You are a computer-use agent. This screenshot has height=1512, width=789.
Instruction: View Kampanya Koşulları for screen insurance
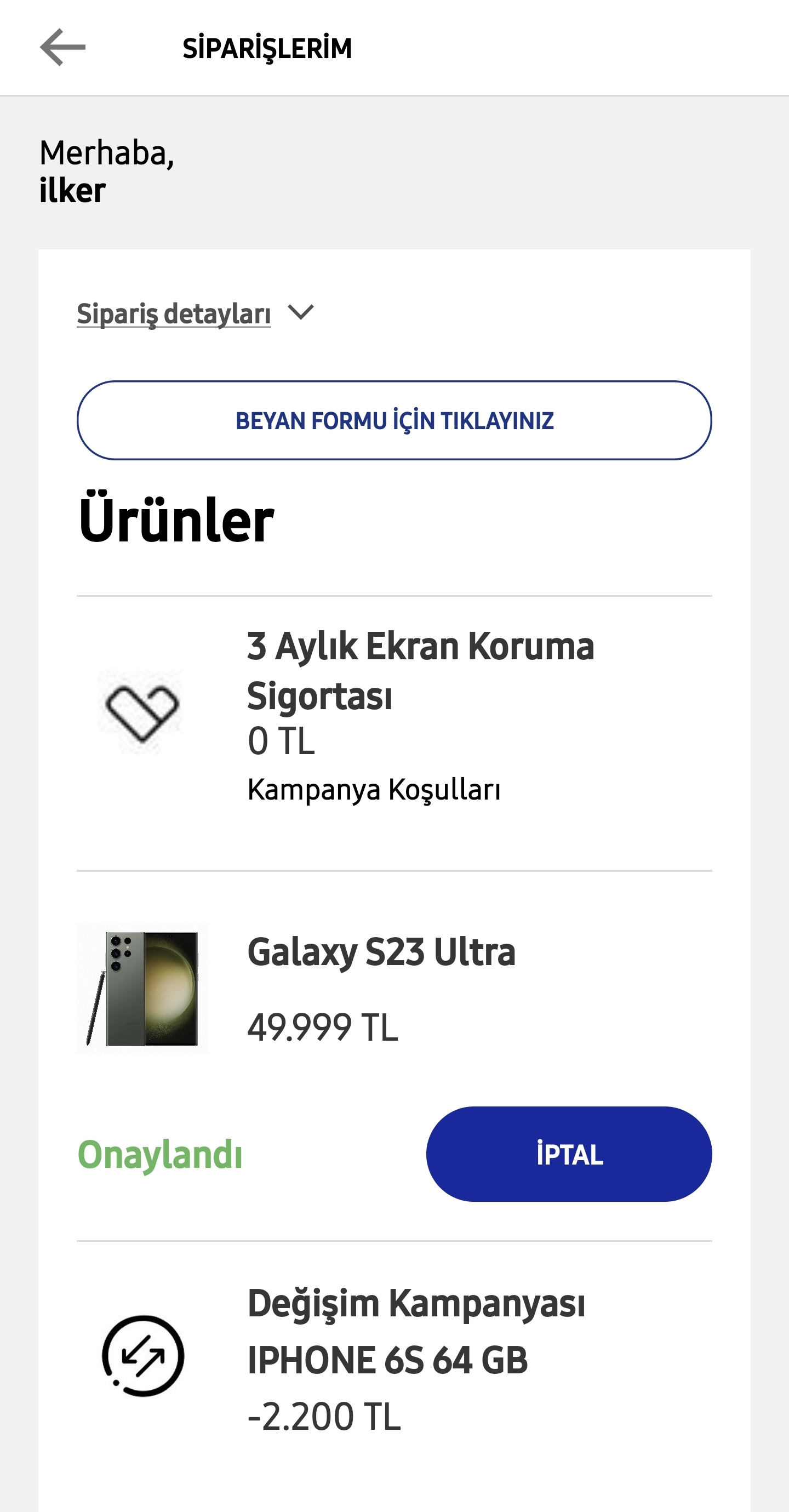[x=373, y=790]
